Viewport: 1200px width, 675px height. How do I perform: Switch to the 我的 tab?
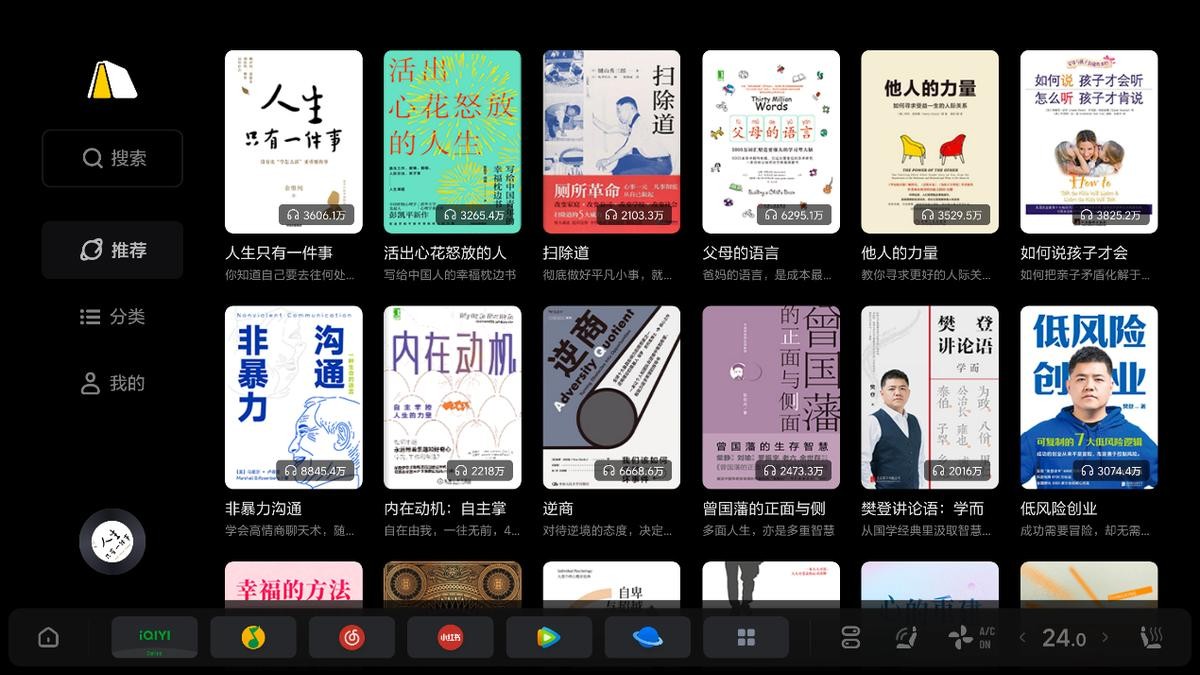pyautogui.click(x=112, y=383)
